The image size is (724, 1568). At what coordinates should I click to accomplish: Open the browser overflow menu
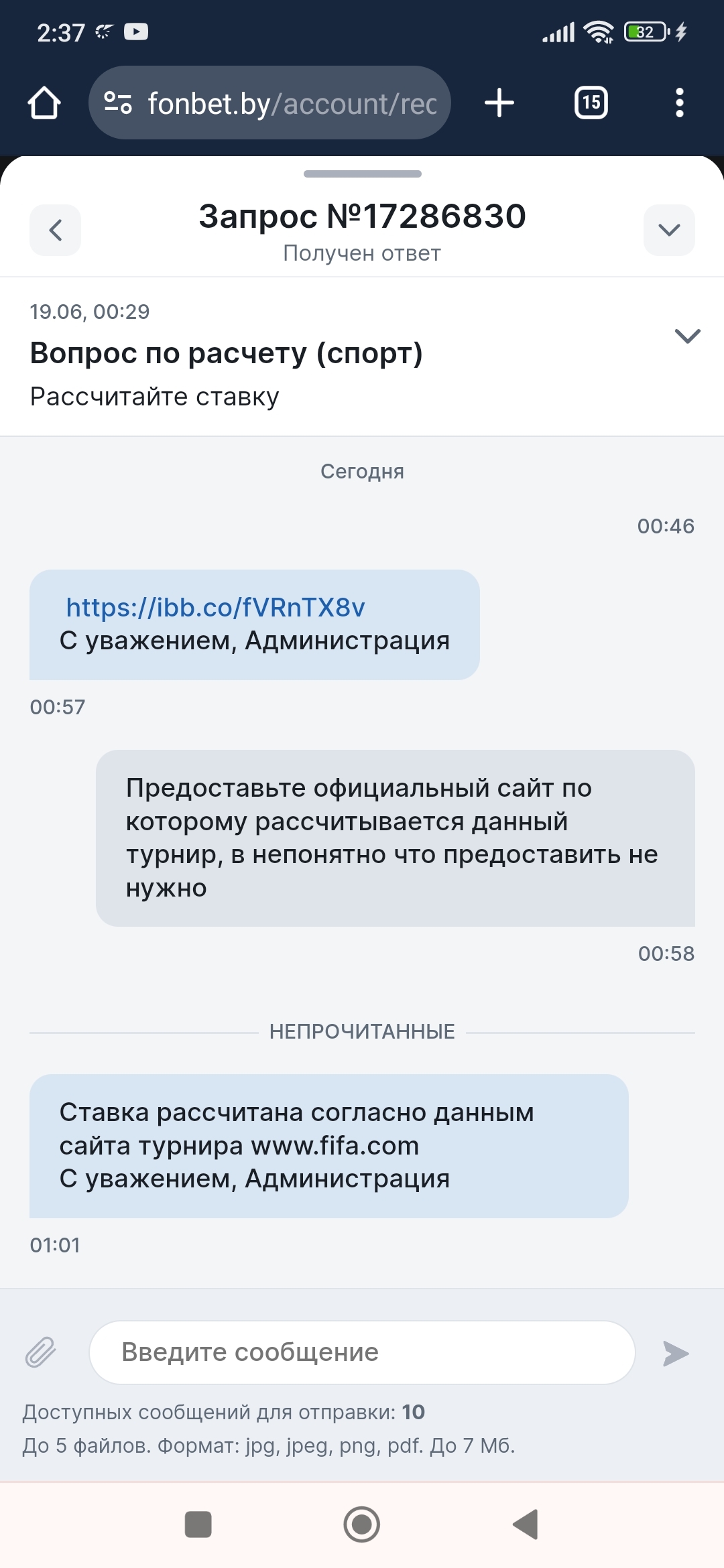tap(679, 103)
